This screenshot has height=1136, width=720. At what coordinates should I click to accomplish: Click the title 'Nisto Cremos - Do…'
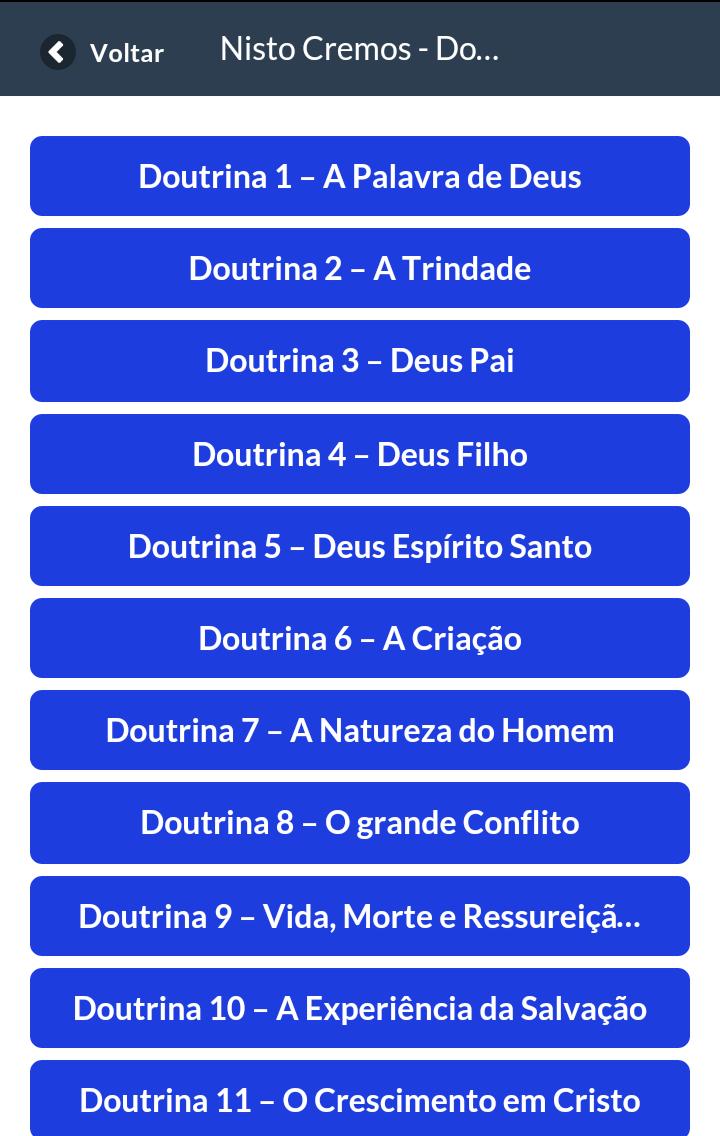(359, 48)
